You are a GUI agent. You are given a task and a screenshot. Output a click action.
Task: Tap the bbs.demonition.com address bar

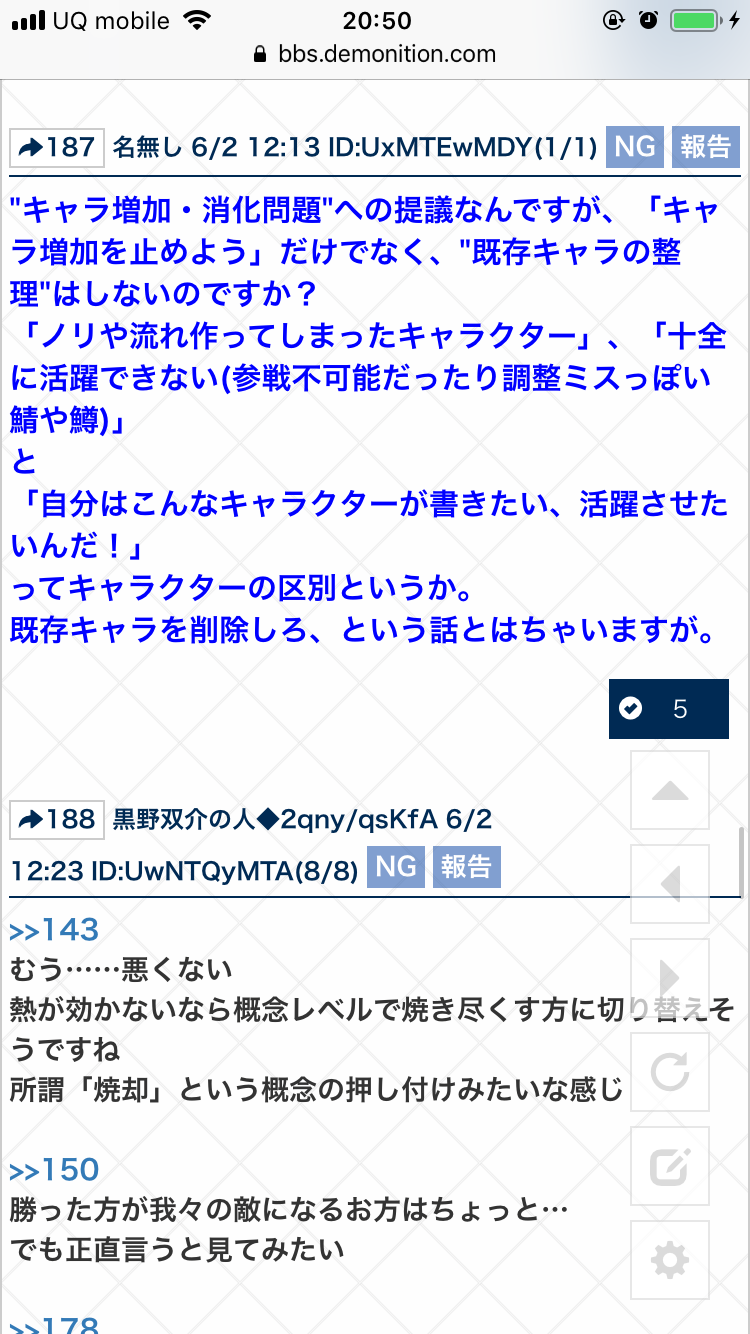(375, 54)
